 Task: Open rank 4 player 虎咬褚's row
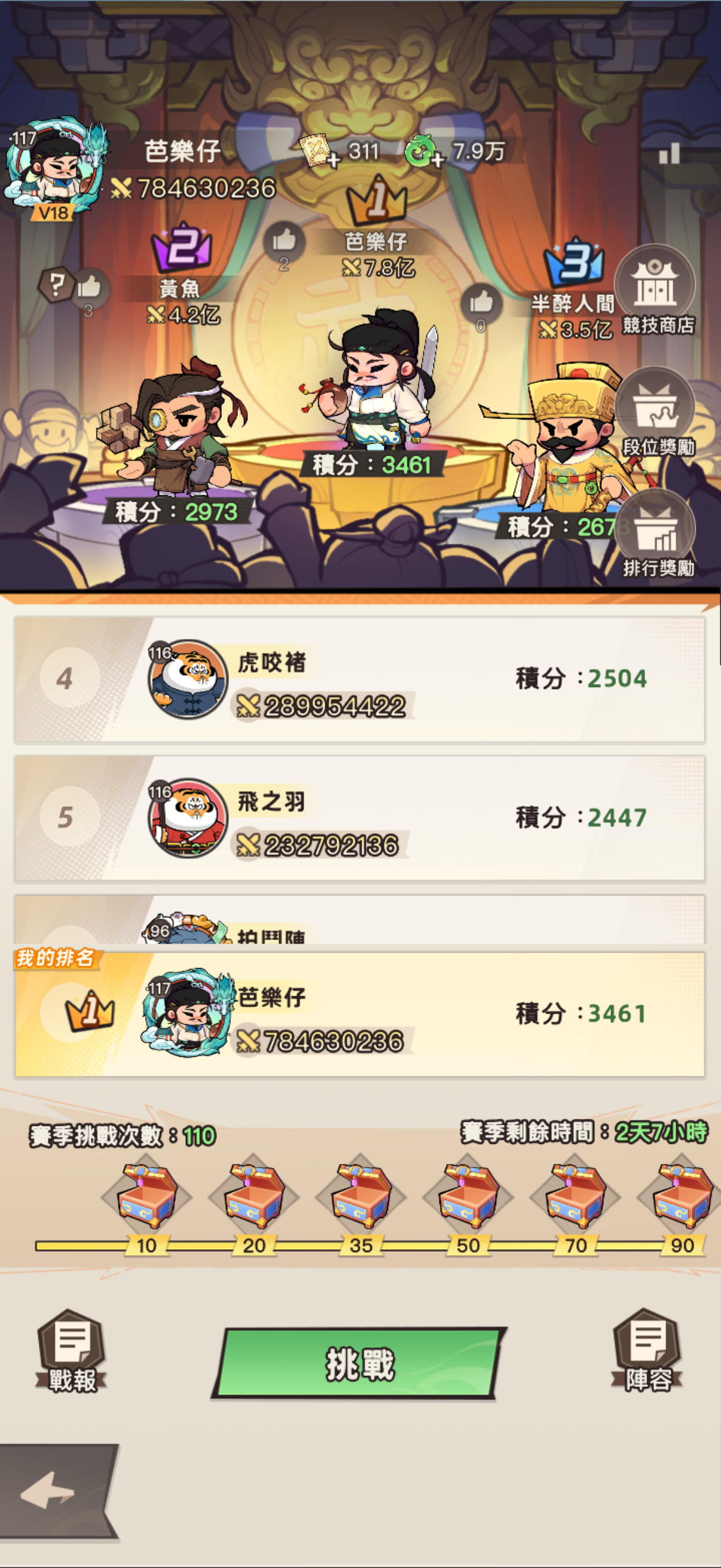tap(359, 680)
